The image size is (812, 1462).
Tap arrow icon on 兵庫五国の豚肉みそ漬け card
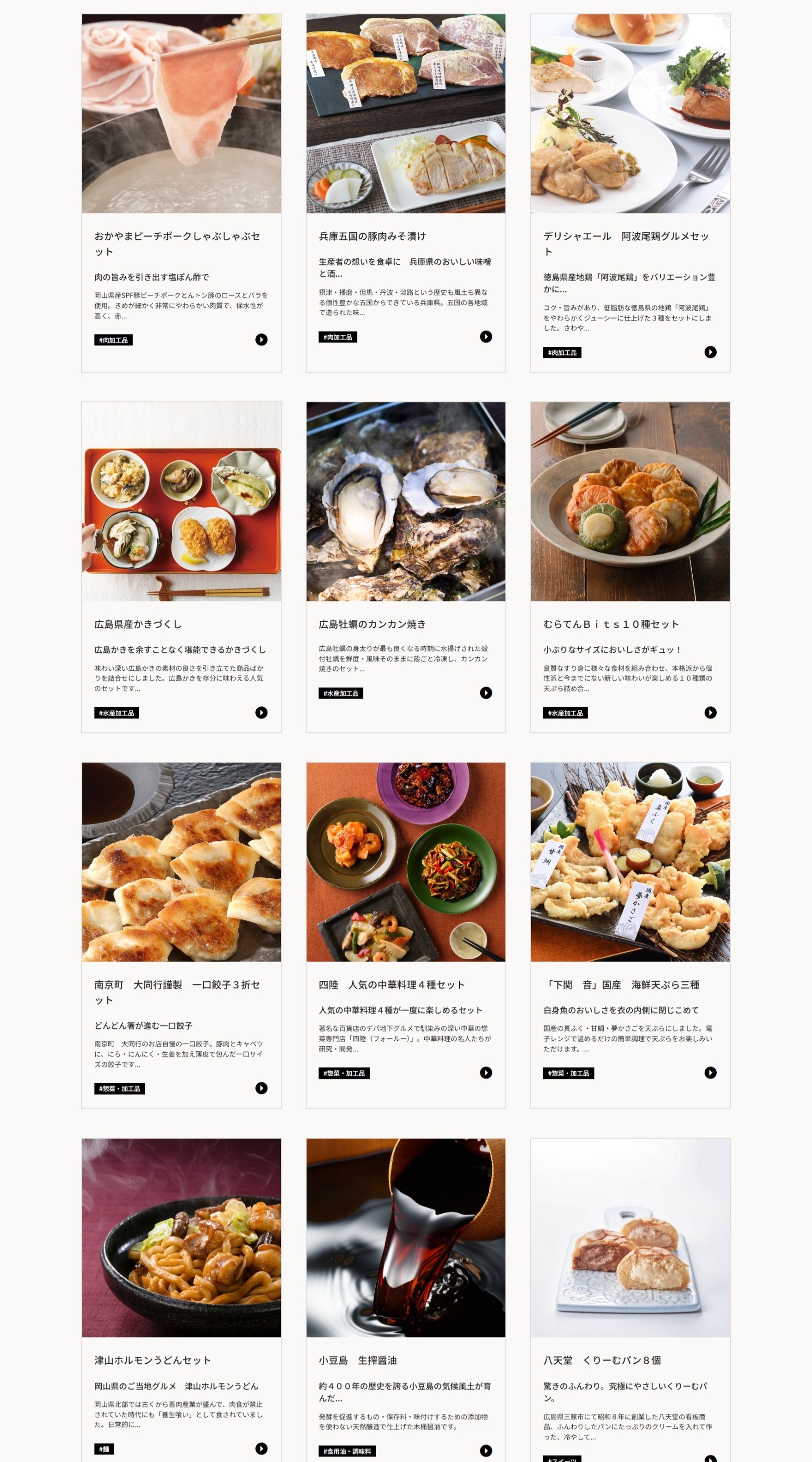(486, 337)
